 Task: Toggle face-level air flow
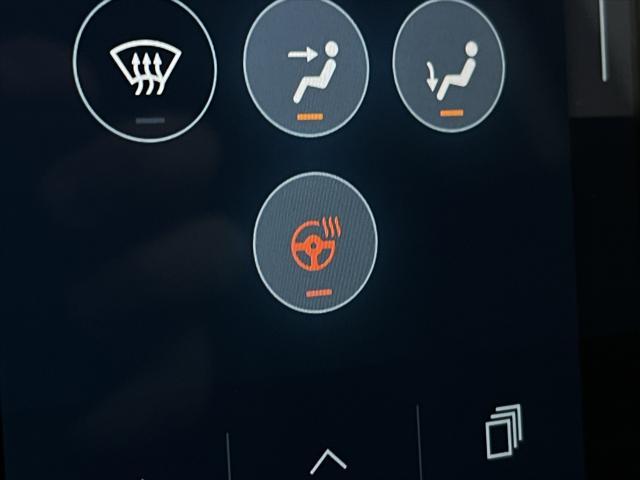point(307,70)
